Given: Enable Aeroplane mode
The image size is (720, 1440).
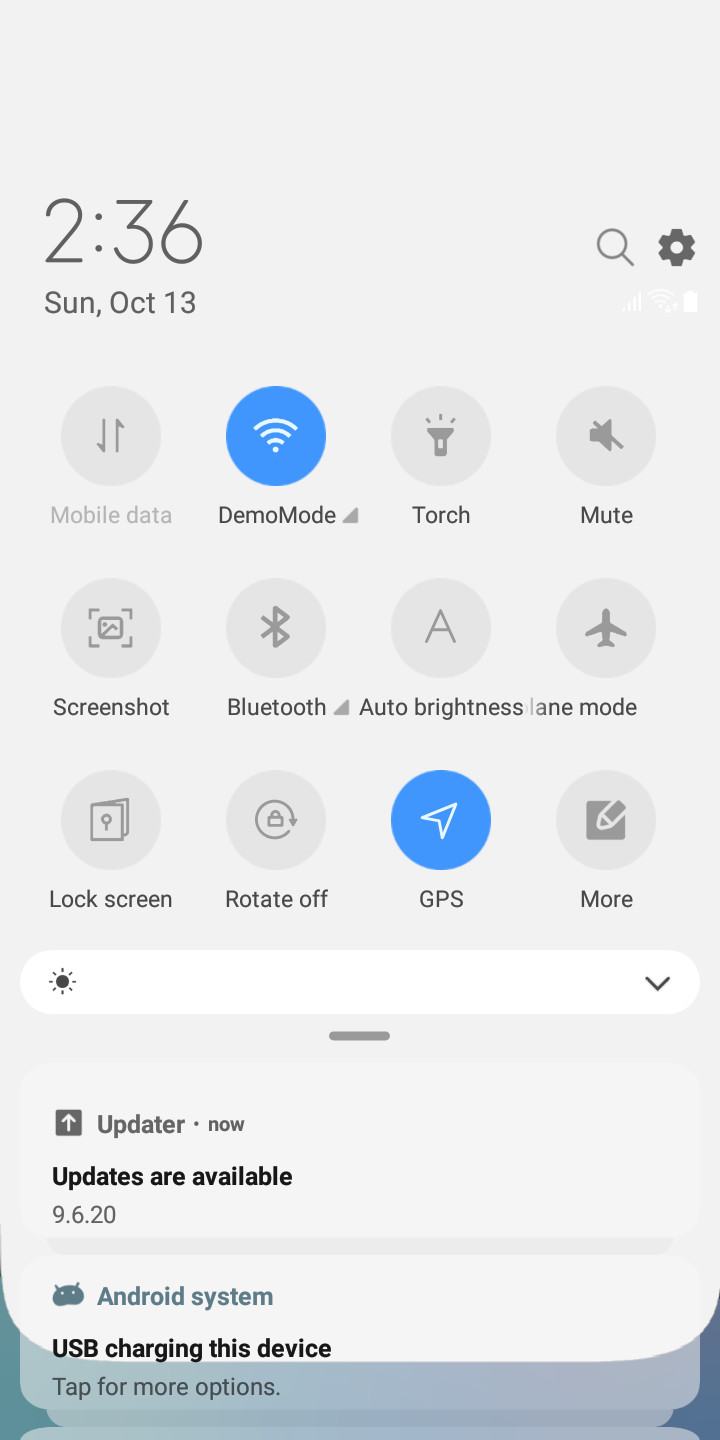Looking at the screenshot, I should pos(606,628).
